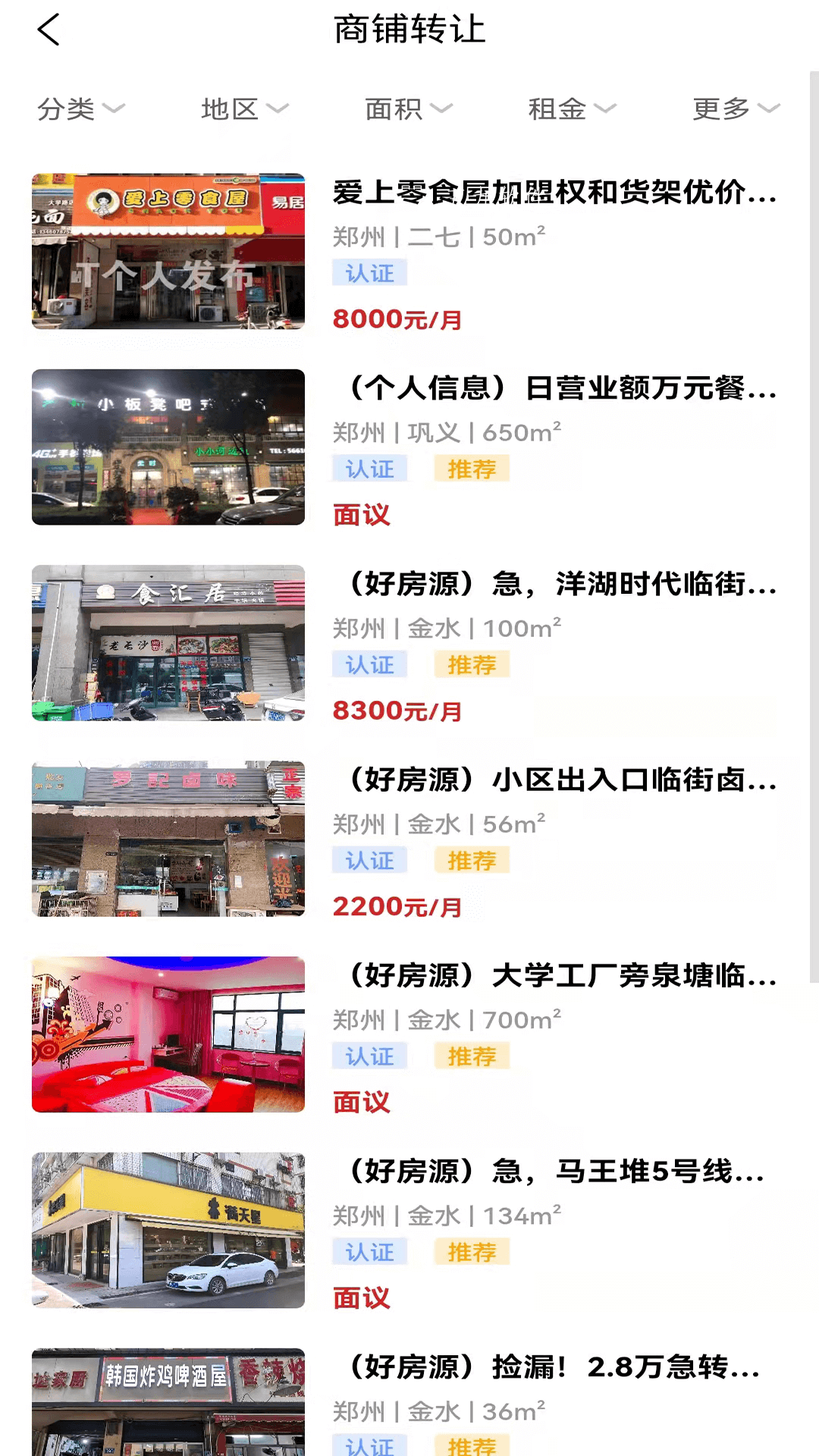This screenshot has height=1456, width=819.
Task: Expand the 面积 filter dropdown
Action: 408,109
